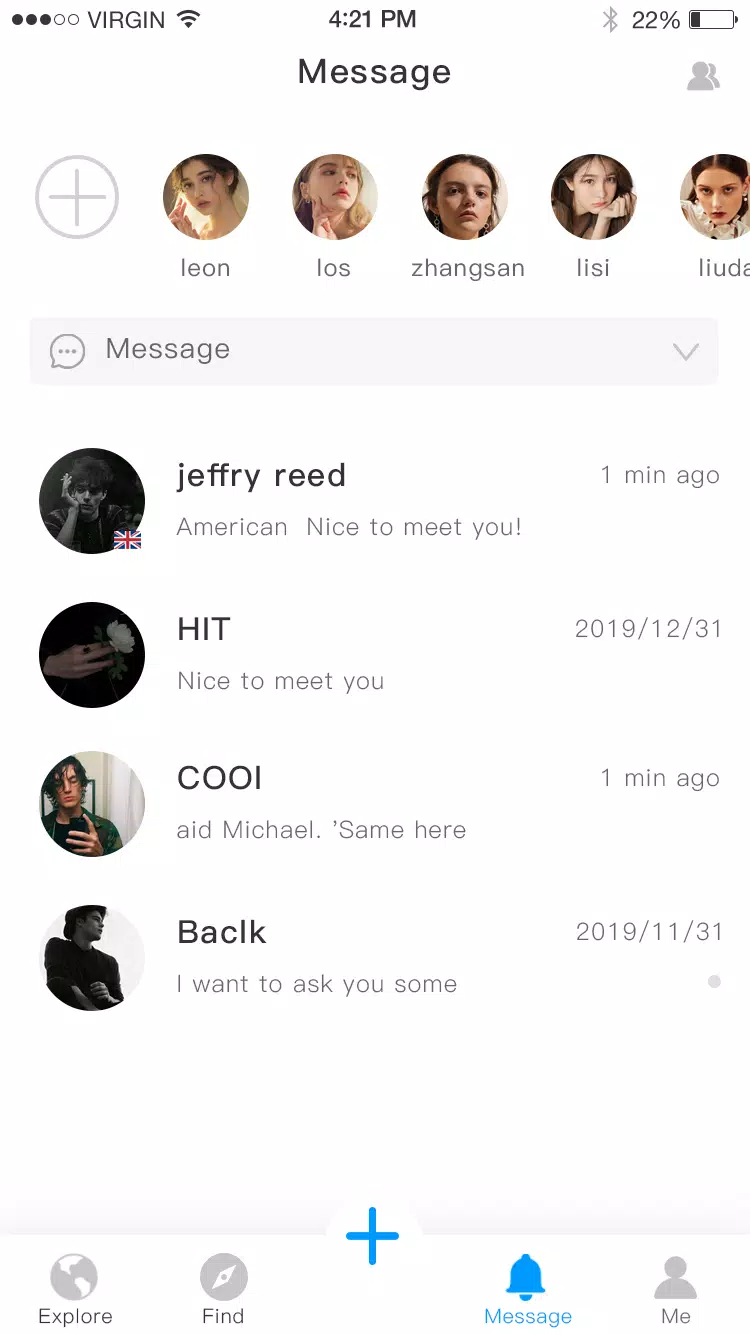Expand the Message dropdown
Screen dimensions: 750x1334
click(x=684, y=351)
